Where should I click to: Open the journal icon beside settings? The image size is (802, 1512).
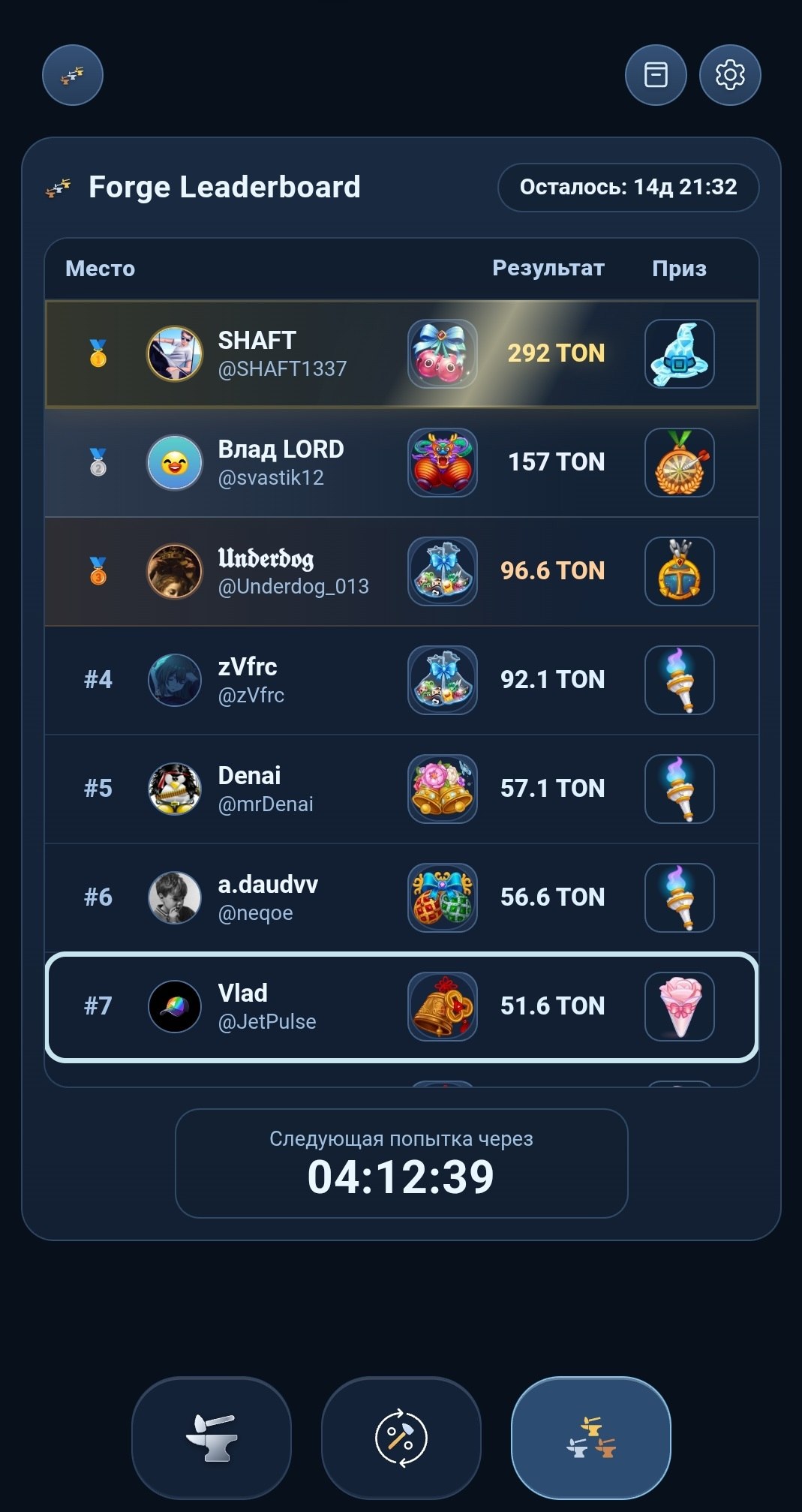(x=656, y=75)
